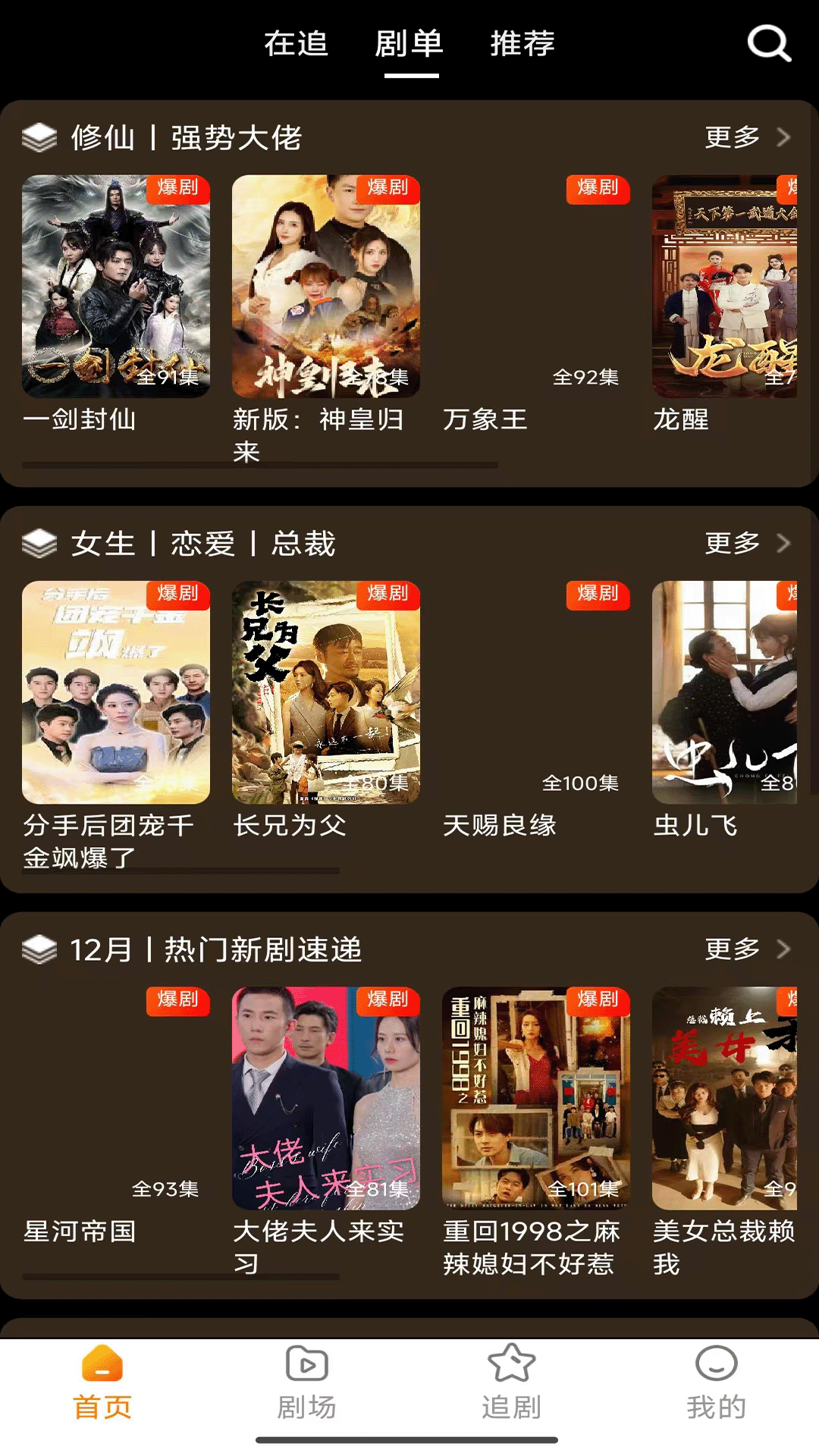View more in 女生 | 恋爱 | 总裁
Viewport: 819px width, 1456px height.
click(746, 543)
